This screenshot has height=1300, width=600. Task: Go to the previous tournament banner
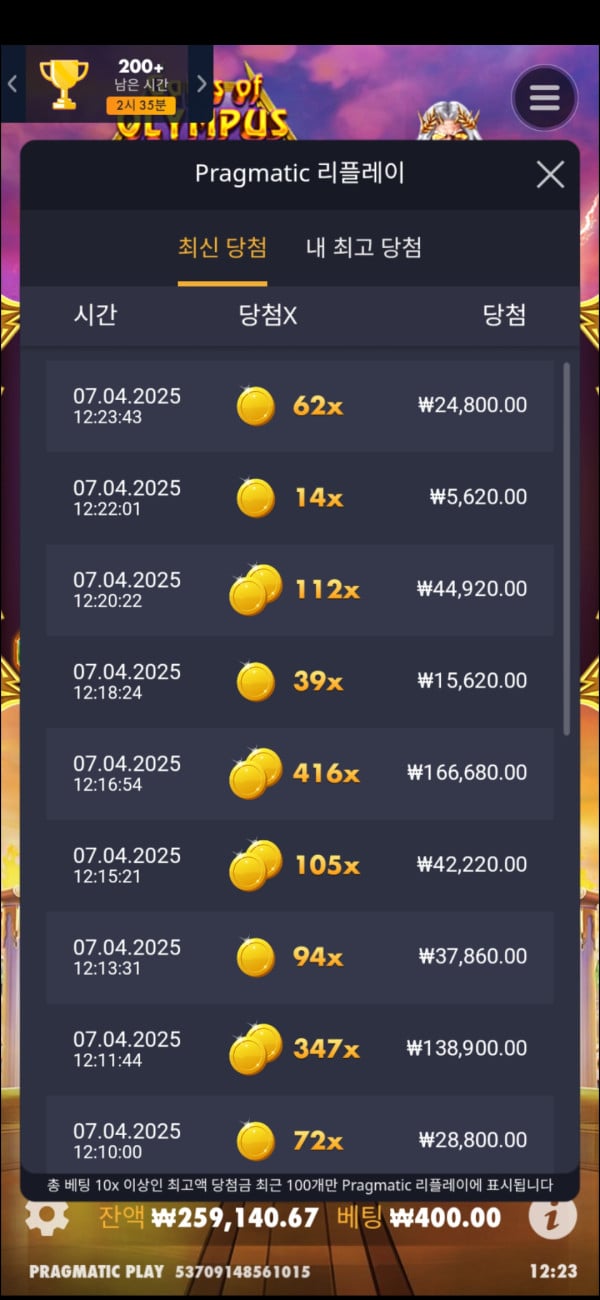tap(12, 84)
